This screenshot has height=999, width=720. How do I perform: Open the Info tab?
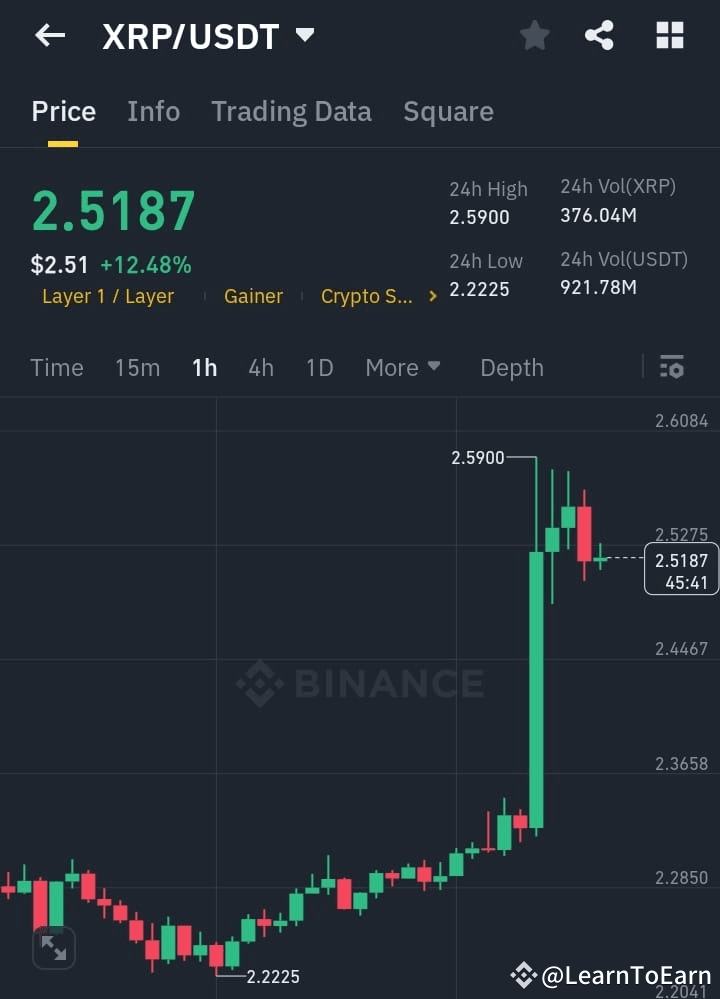tap(153, 112)
